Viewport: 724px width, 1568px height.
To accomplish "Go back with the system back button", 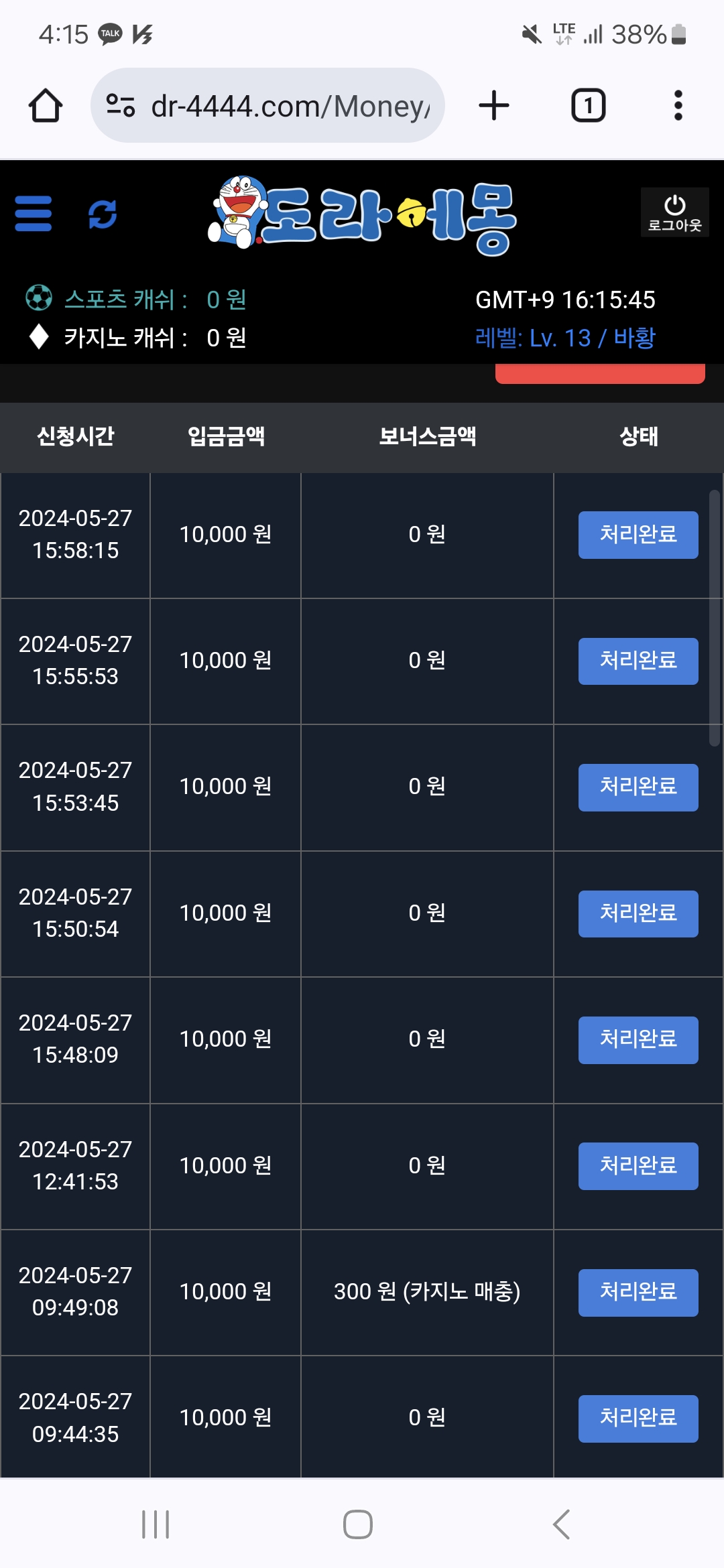I will (562, 1524).
